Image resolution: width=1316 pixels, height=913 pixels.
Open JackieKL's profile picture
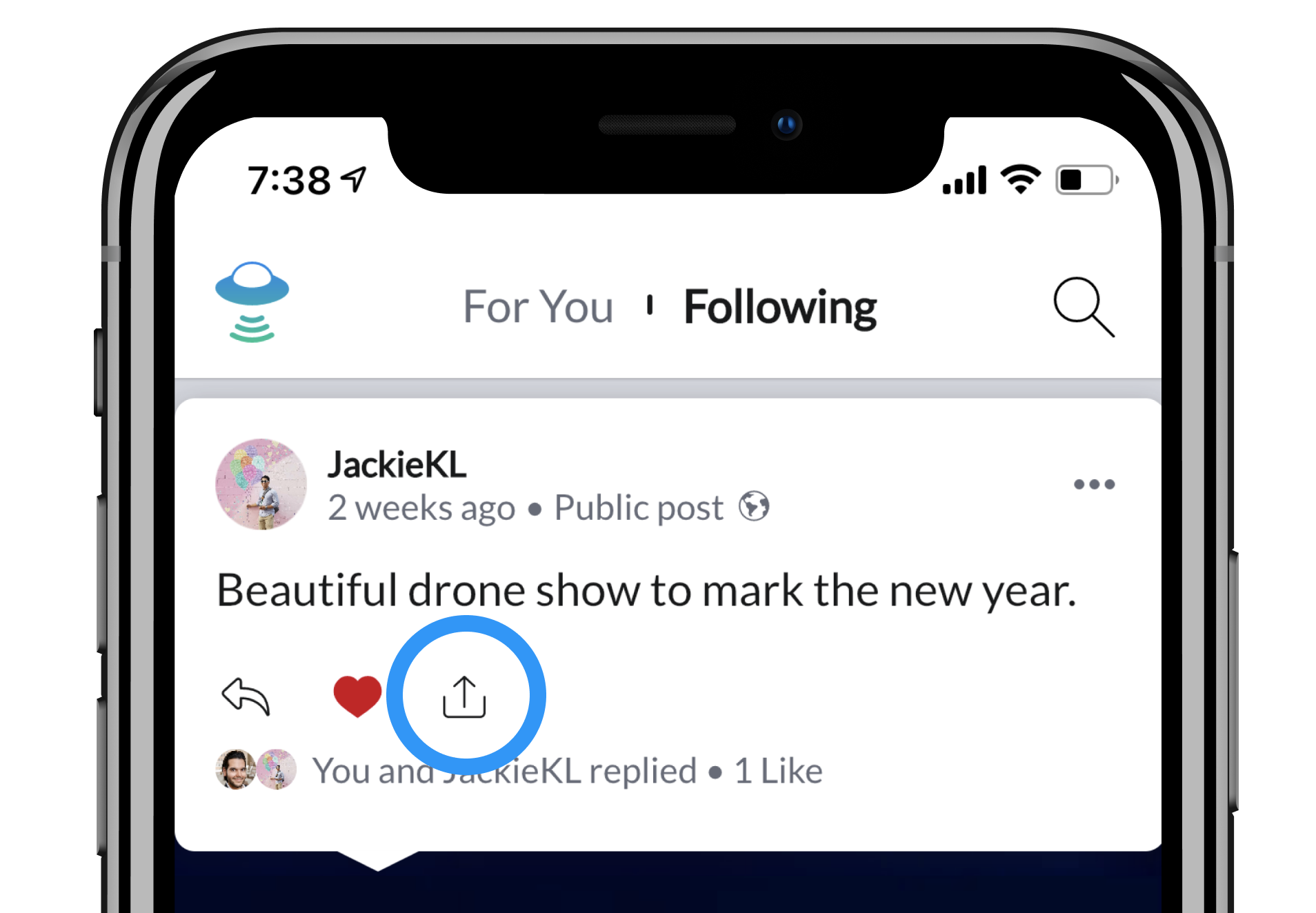261,484
